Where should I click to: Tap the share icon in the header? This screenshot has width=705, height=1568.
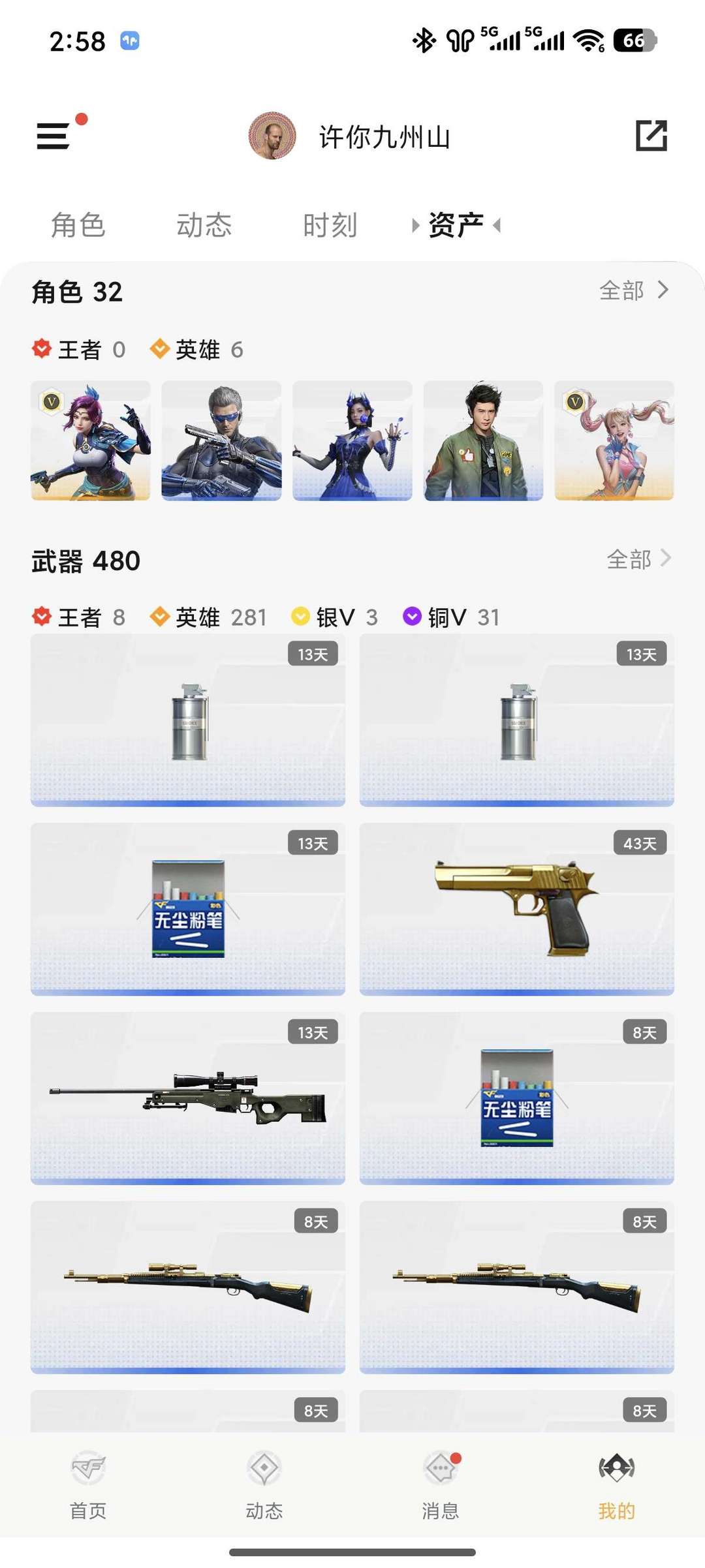[x=651, y=136]
